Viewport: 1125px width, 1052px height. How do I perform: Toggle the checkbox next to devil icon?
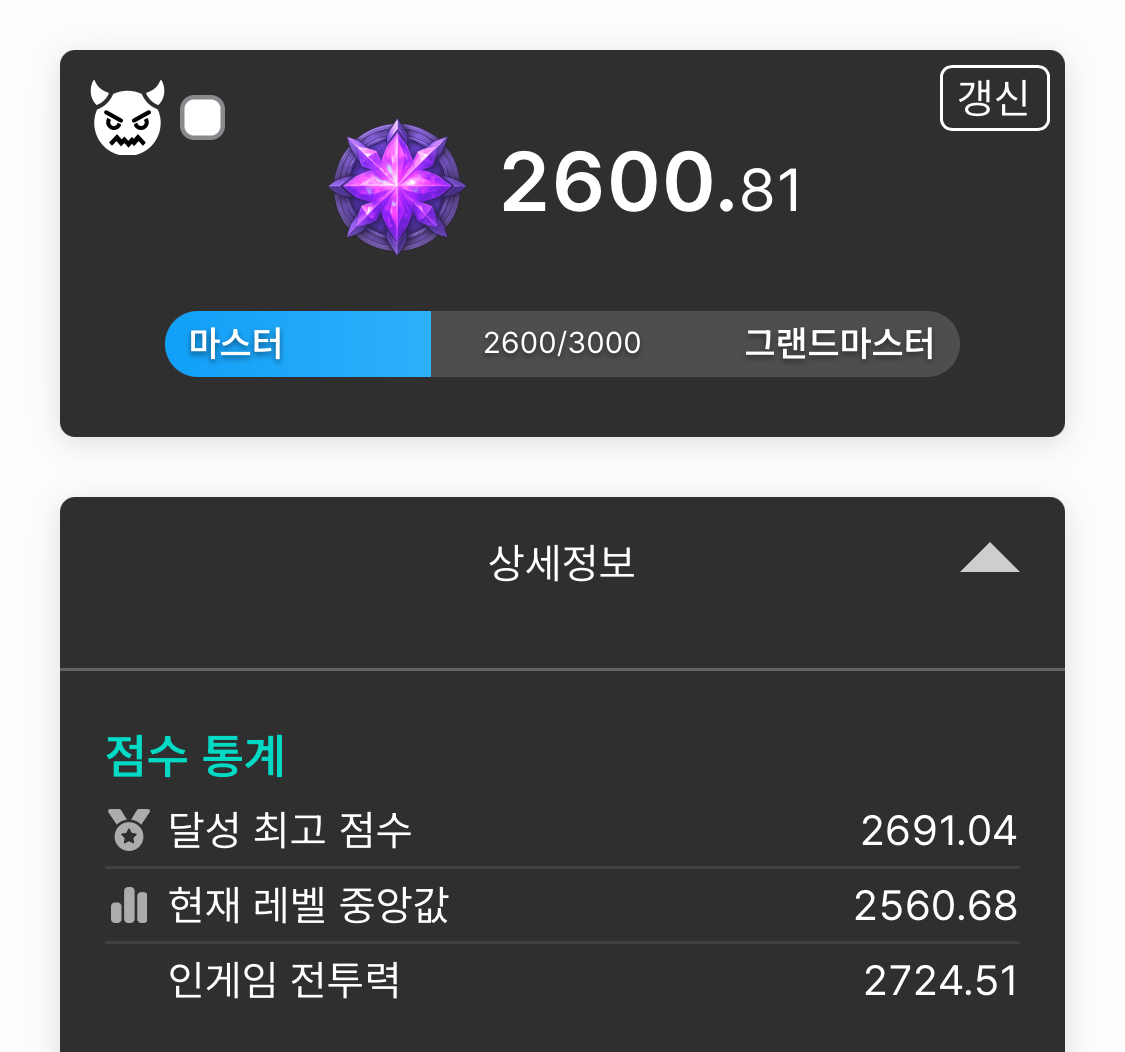tap(202, 118)
